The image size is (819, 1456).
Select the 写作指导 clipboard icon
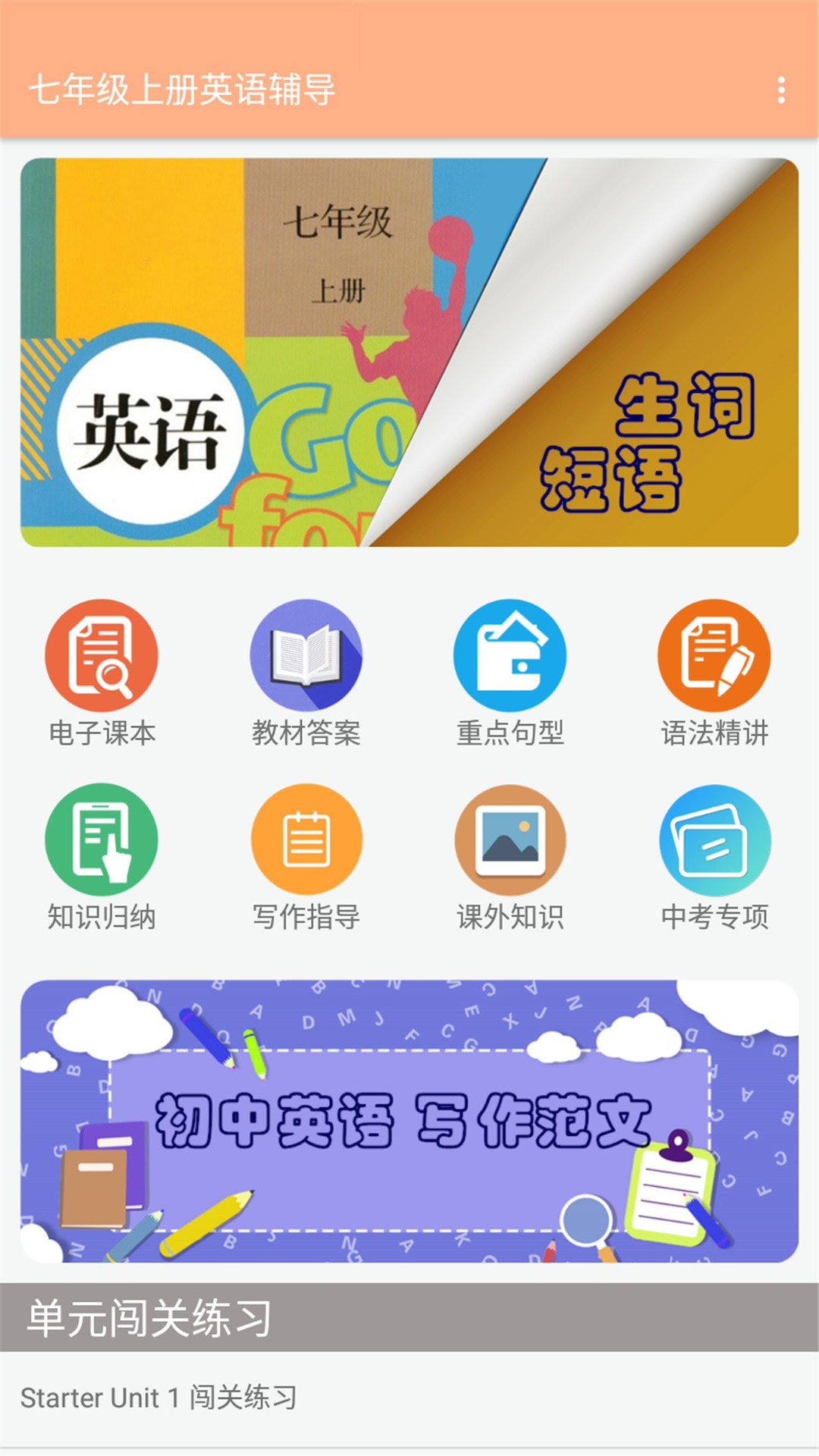click(x=306, y=840)
